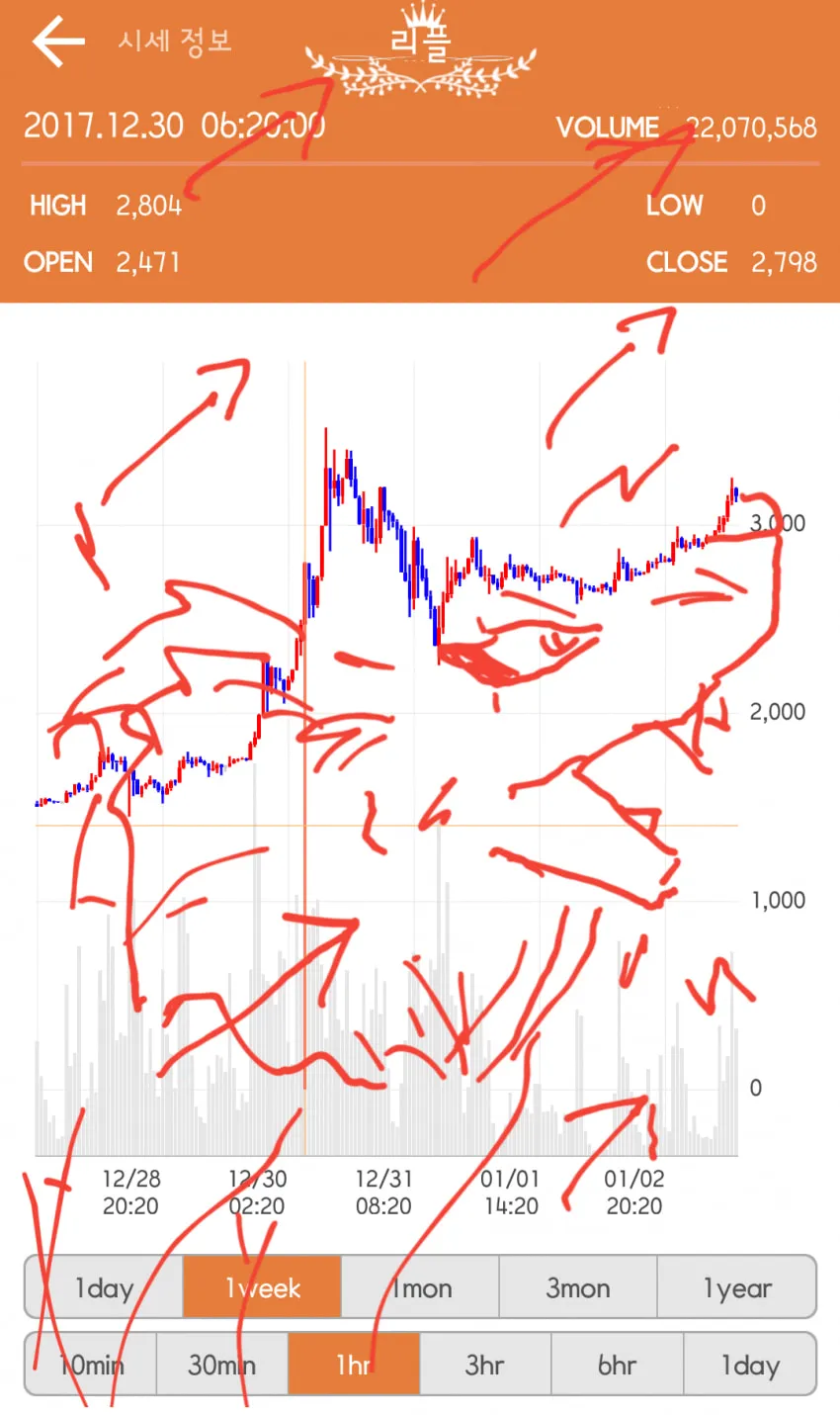Switch to the 1mon range
The width and height of the screenshot is (840, 1415).
(x=420, y=1287)
